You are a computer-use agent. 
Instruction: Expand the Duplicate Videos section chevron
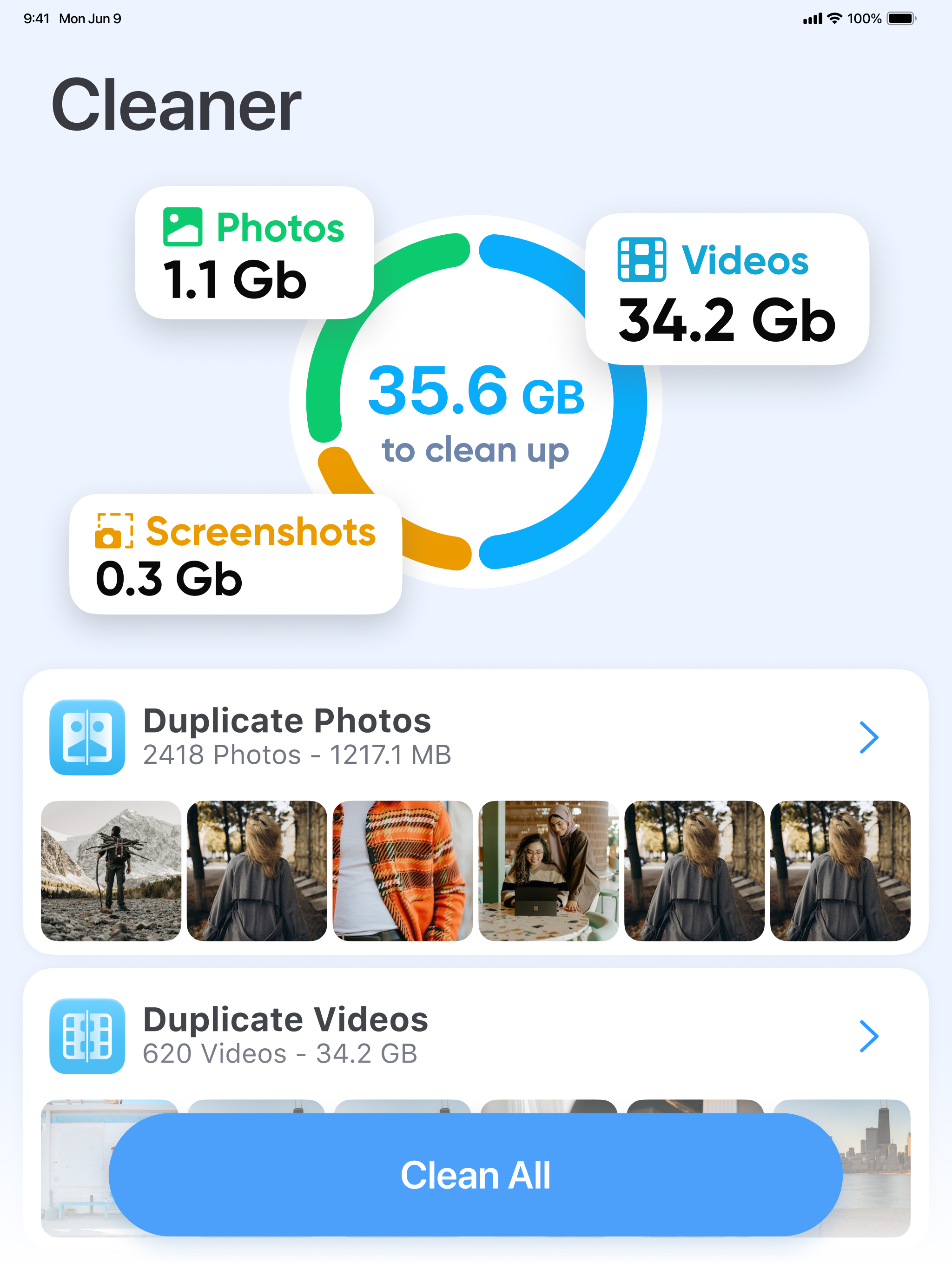click(870, 1037)
